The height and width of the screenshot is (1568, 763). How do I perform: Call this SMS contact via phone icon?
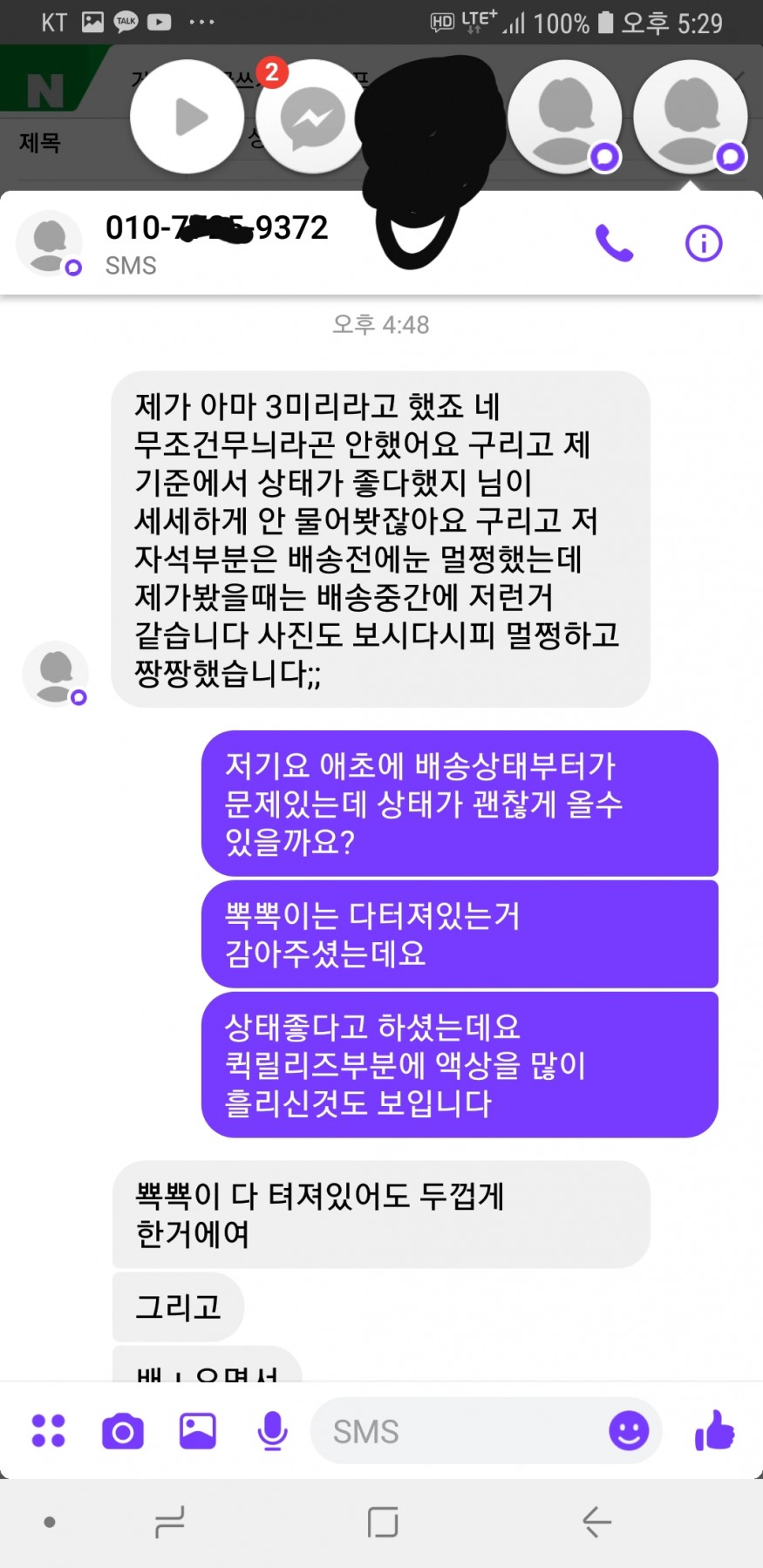pyautogui.click(x=614, y=243)
